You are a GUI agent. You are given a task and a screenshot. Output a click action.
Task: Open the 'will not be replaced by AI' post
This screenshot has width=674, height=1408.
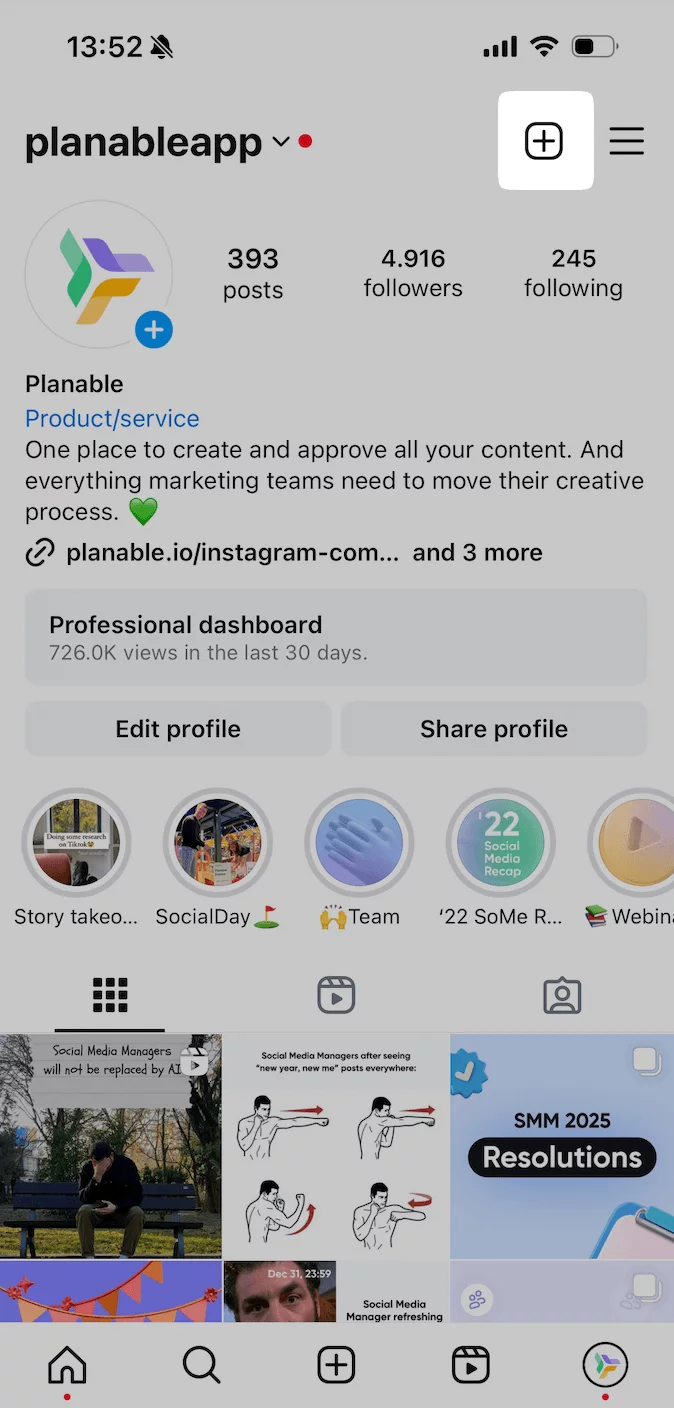[111, 1146]
